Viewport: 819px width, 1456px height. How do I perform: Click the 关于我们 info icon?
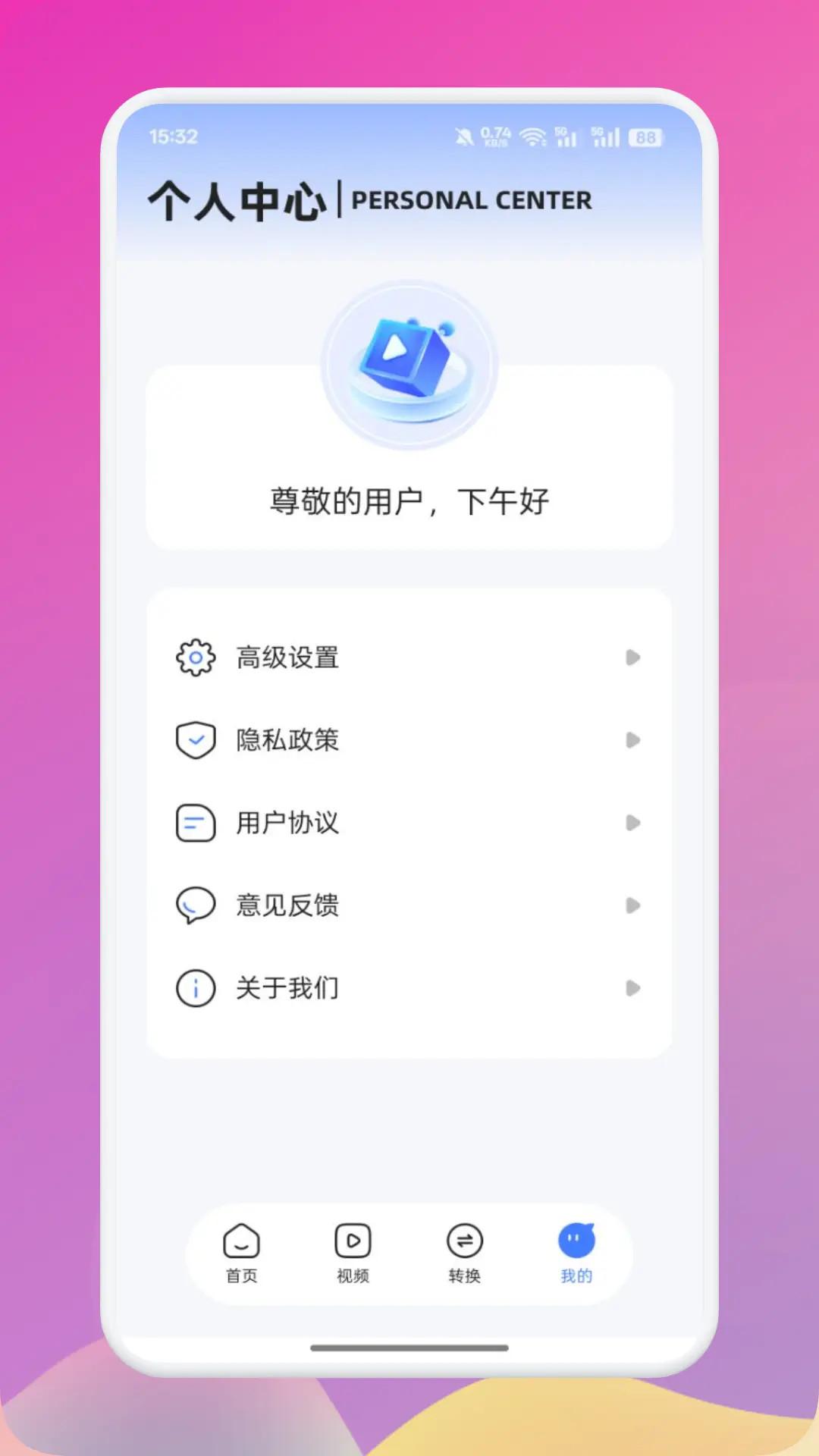[195, 988]
